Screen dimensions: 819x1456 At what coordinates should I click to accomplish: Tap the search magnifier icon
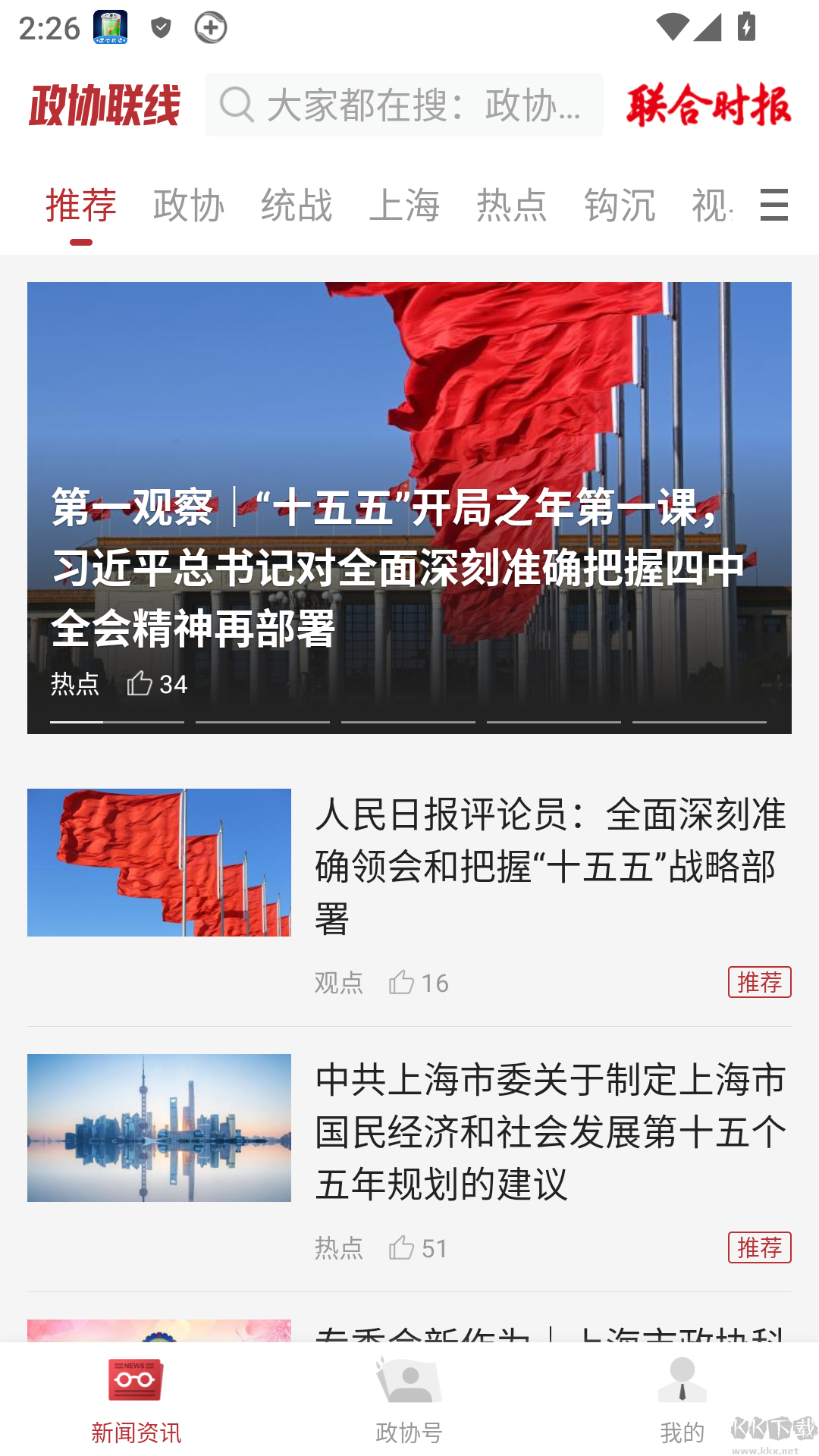point(237,107)
